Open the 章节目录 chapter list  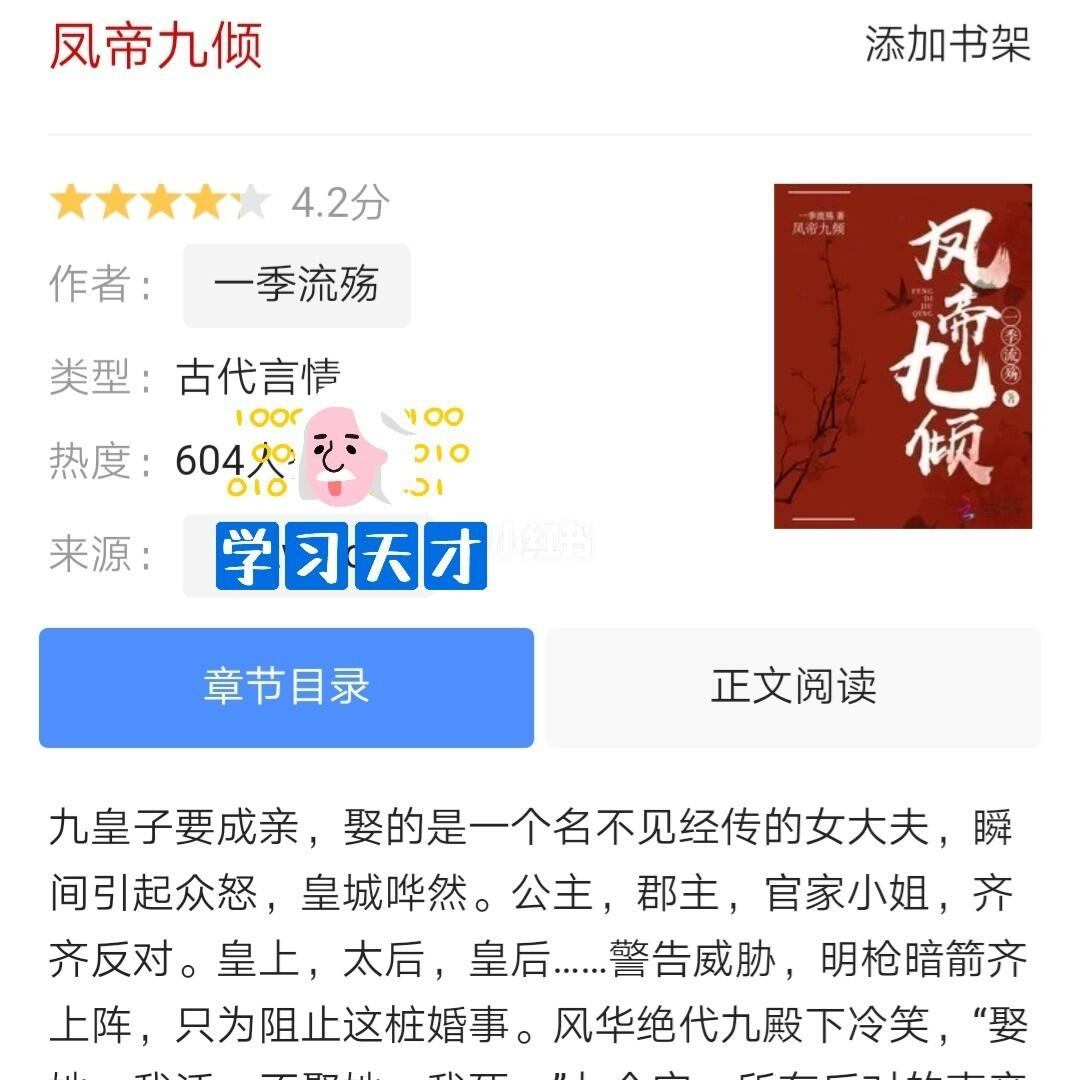click(x=287, y=687)
